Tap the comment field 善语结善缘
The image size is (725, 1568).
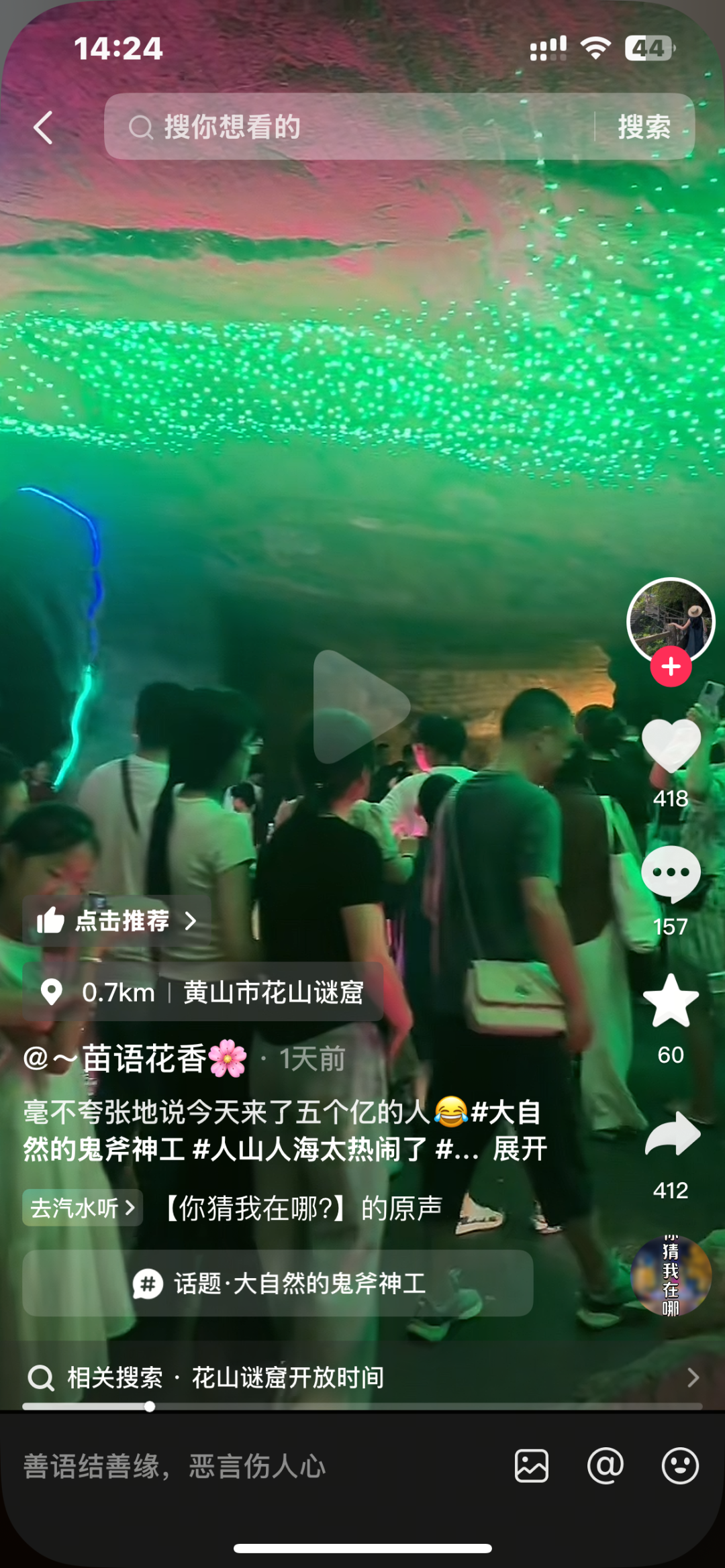[x=175, y=1466]
